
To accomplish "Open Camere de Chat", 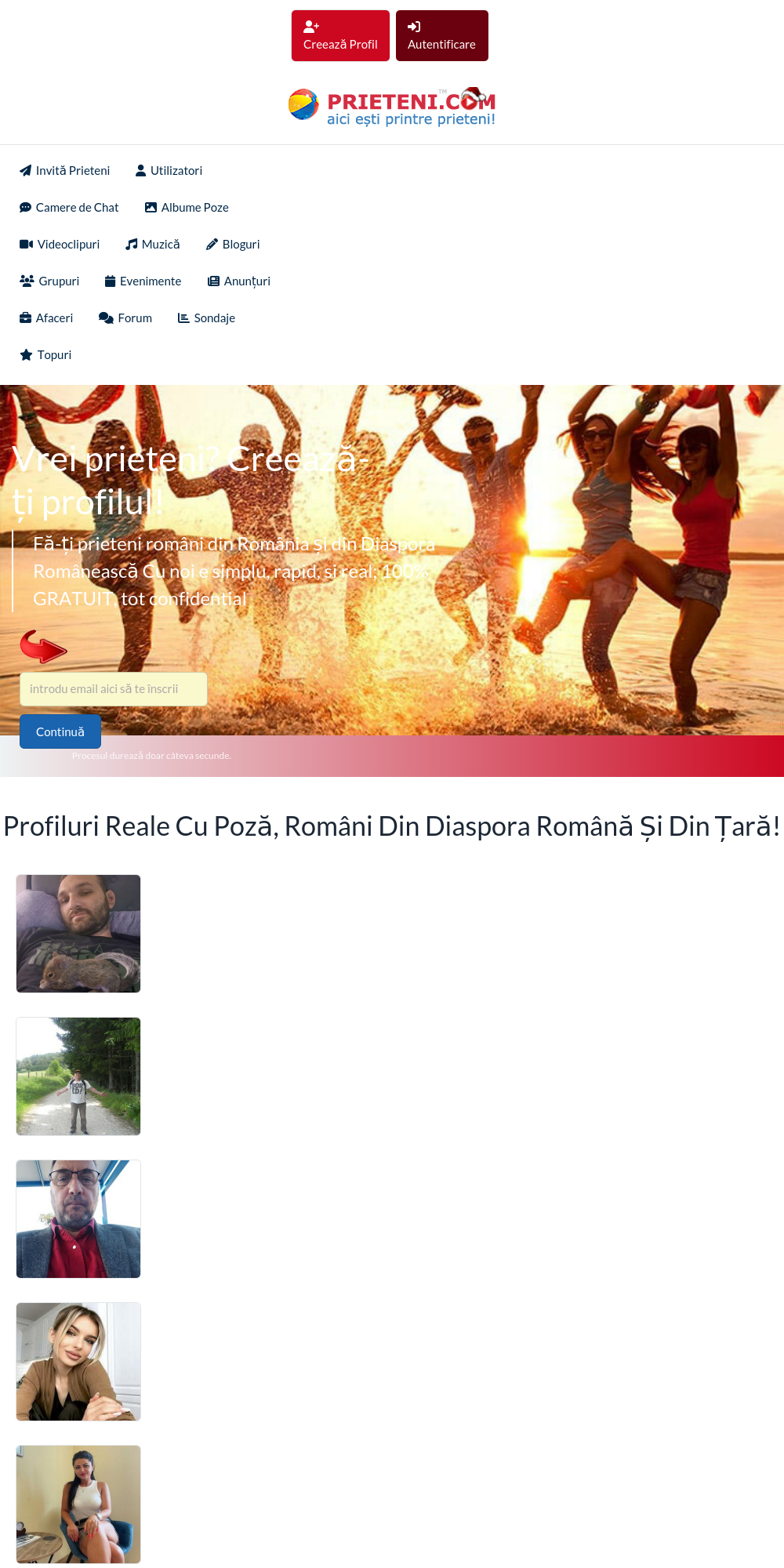I will coord(69,207).
